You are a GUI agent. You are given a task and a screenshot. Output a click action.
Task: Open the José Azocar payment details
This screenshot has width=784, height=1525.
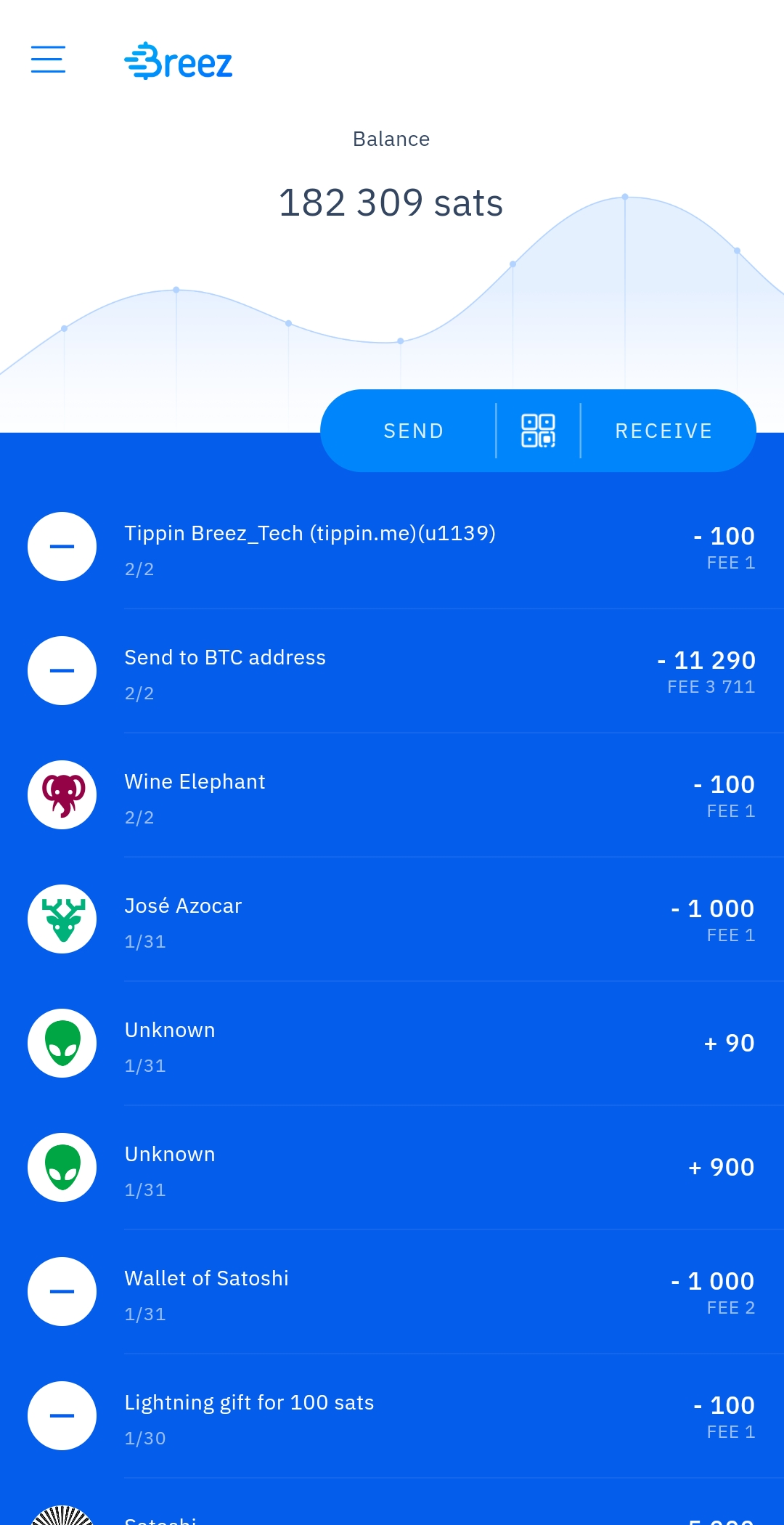(392, 919)
